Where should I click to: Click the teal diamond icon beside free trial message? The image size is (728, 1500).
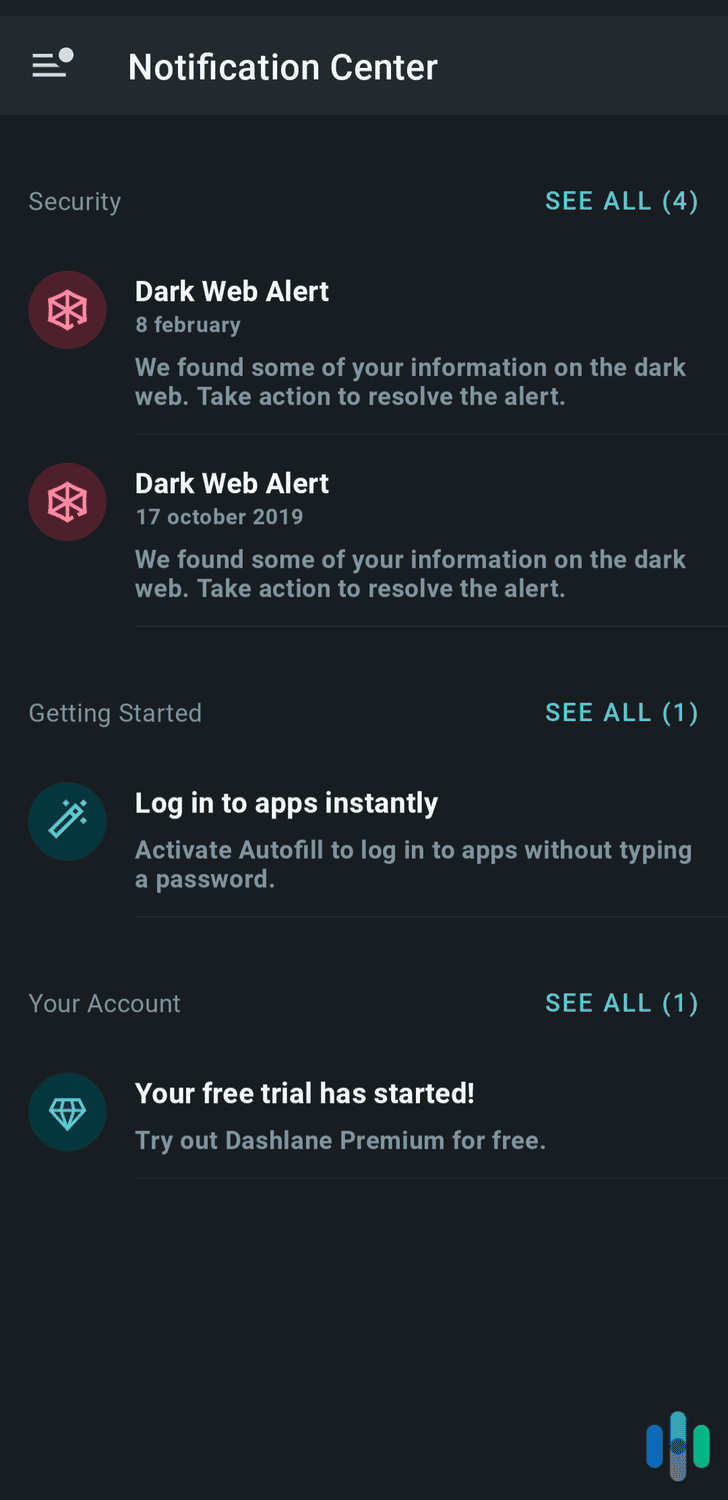click(x=67, y=1111)
